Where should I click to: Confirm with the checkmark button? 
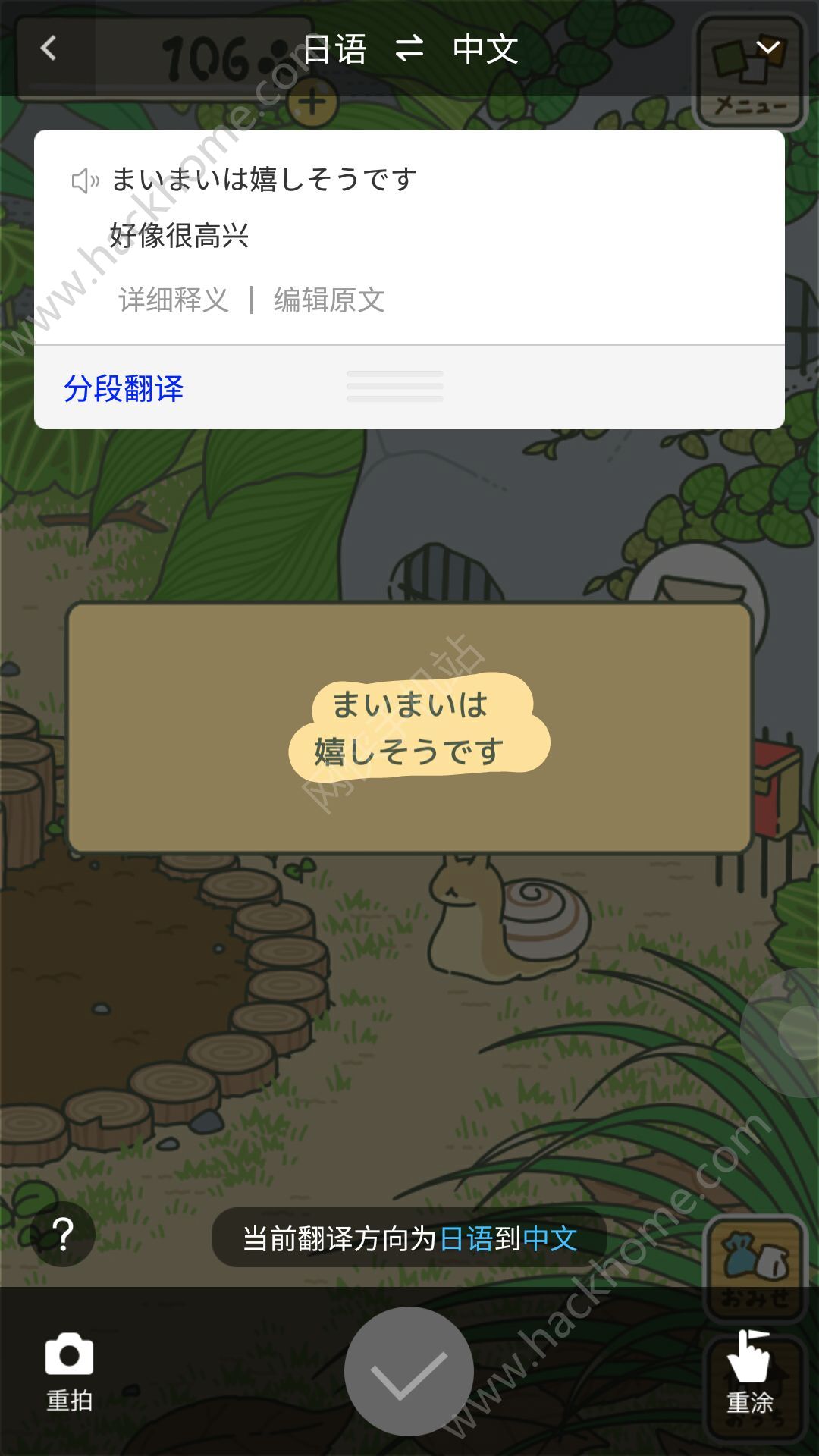pos(409,1372)
